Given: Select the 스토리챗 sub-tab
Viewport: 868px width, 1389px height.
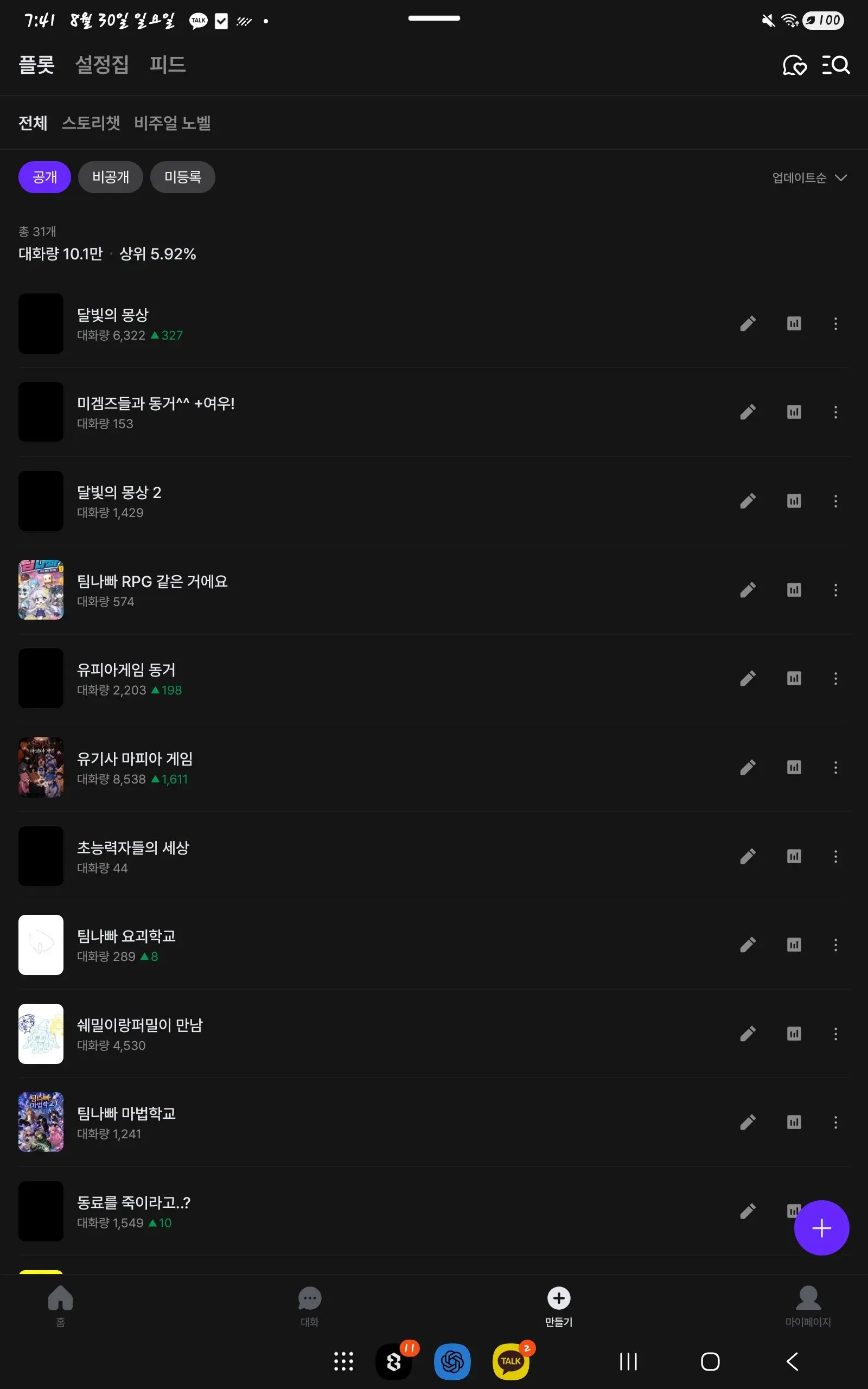Looking at the screenshot, I should pos(91,123).
